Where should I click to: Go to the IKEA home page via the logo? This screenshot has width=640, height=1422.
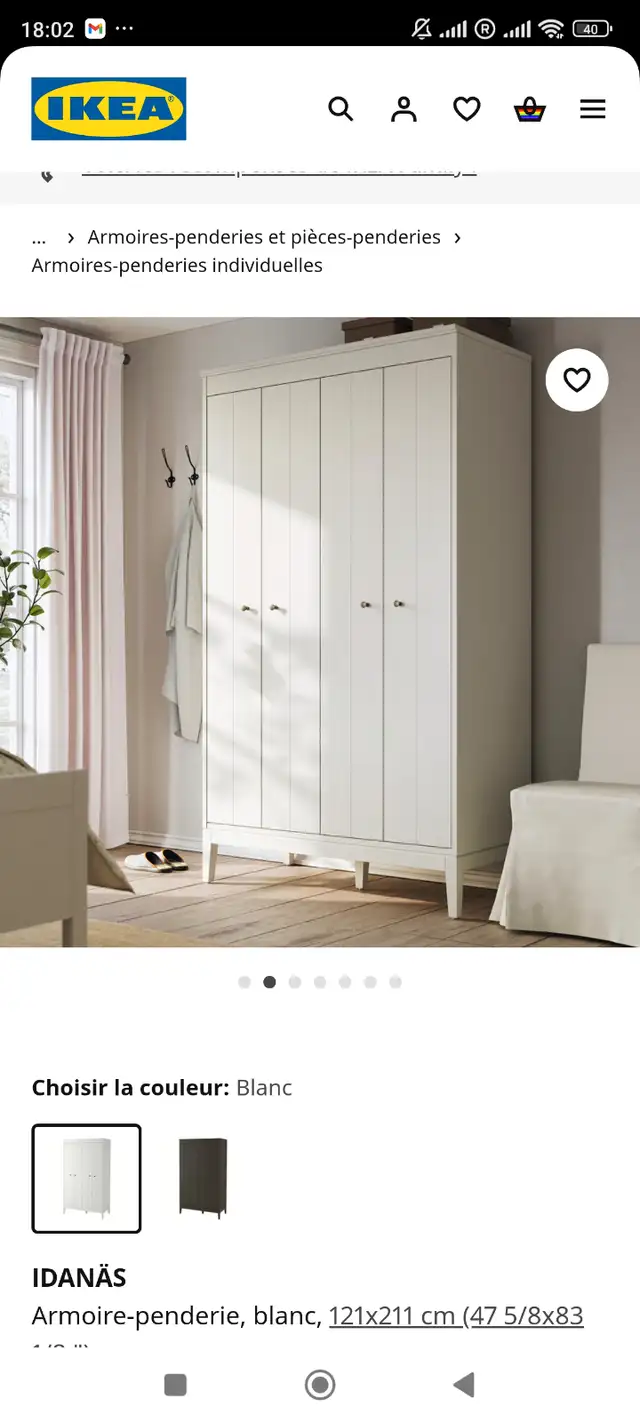(x=109, y=109)
